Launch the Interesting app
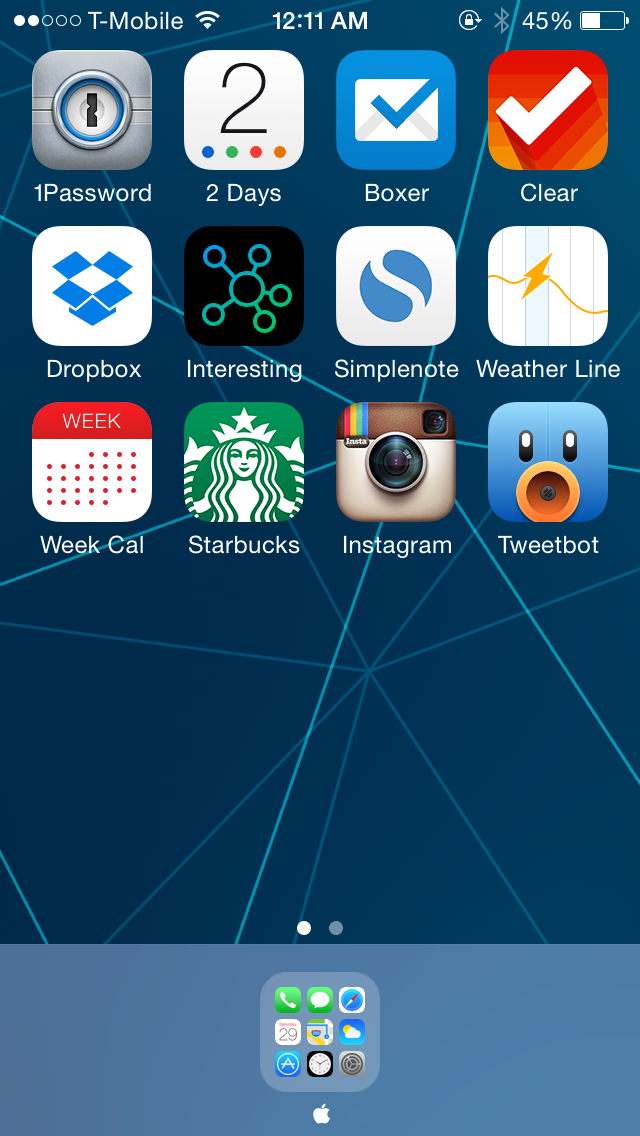 click(x=244, y=286)
